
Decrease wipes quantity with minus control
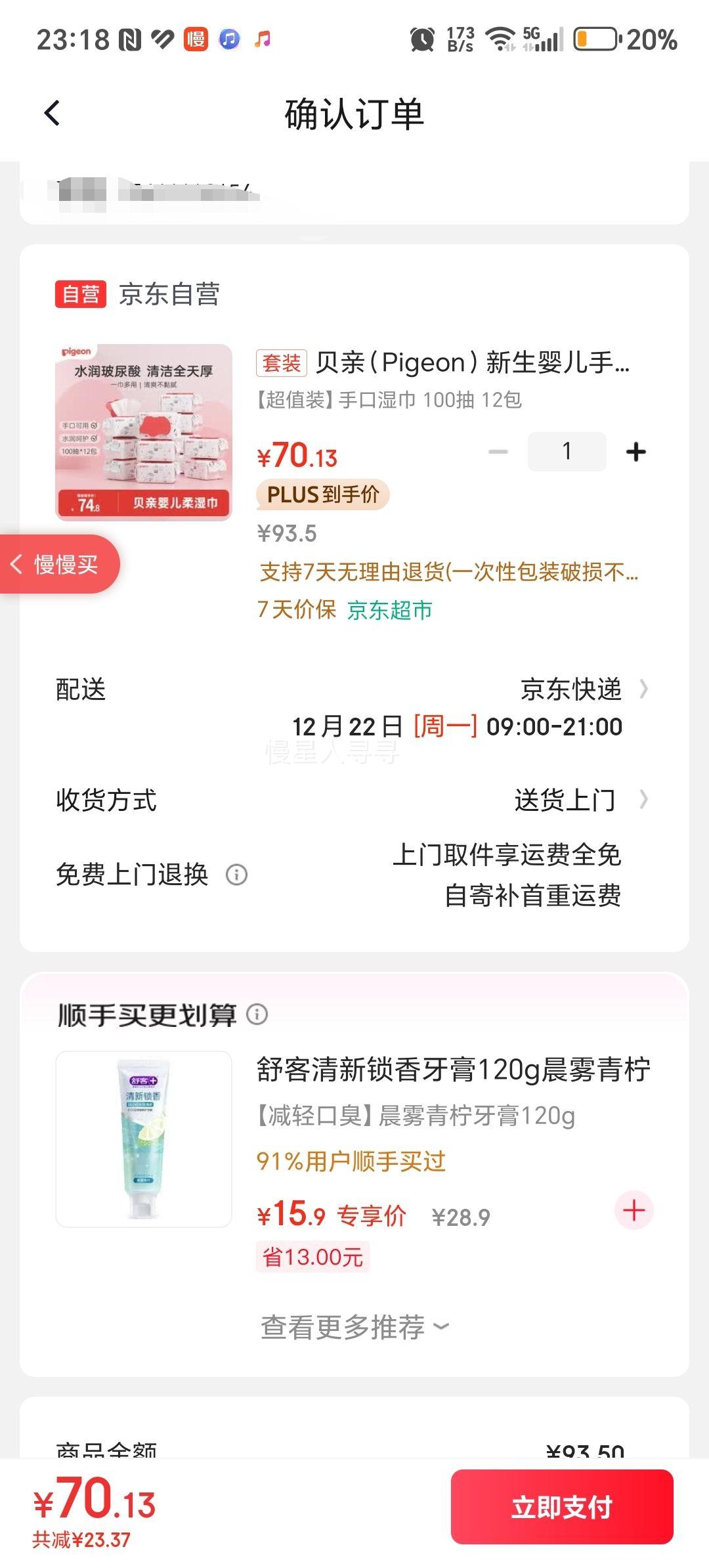499,451
